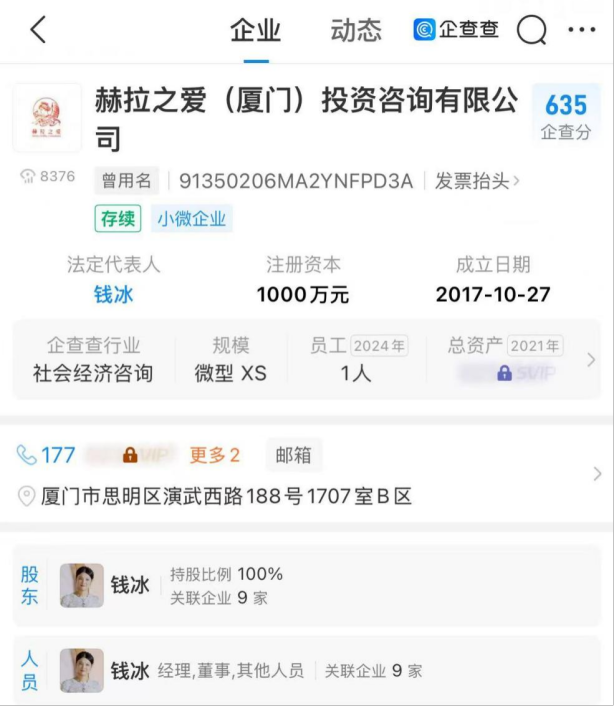View the 635 企查分 score

coord(566,113)
